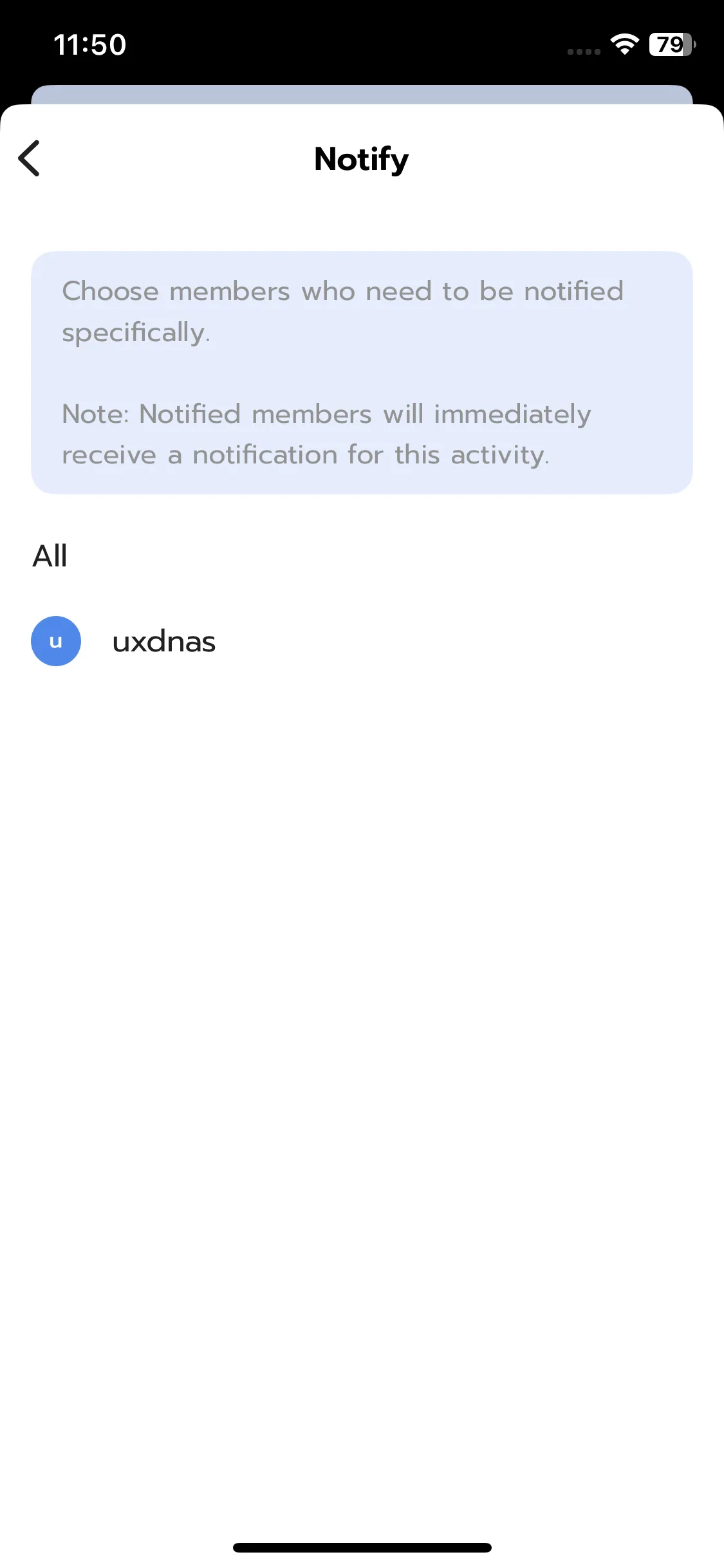
Task: Tap the clock showing 11:50
Action: tap(90, 44)
